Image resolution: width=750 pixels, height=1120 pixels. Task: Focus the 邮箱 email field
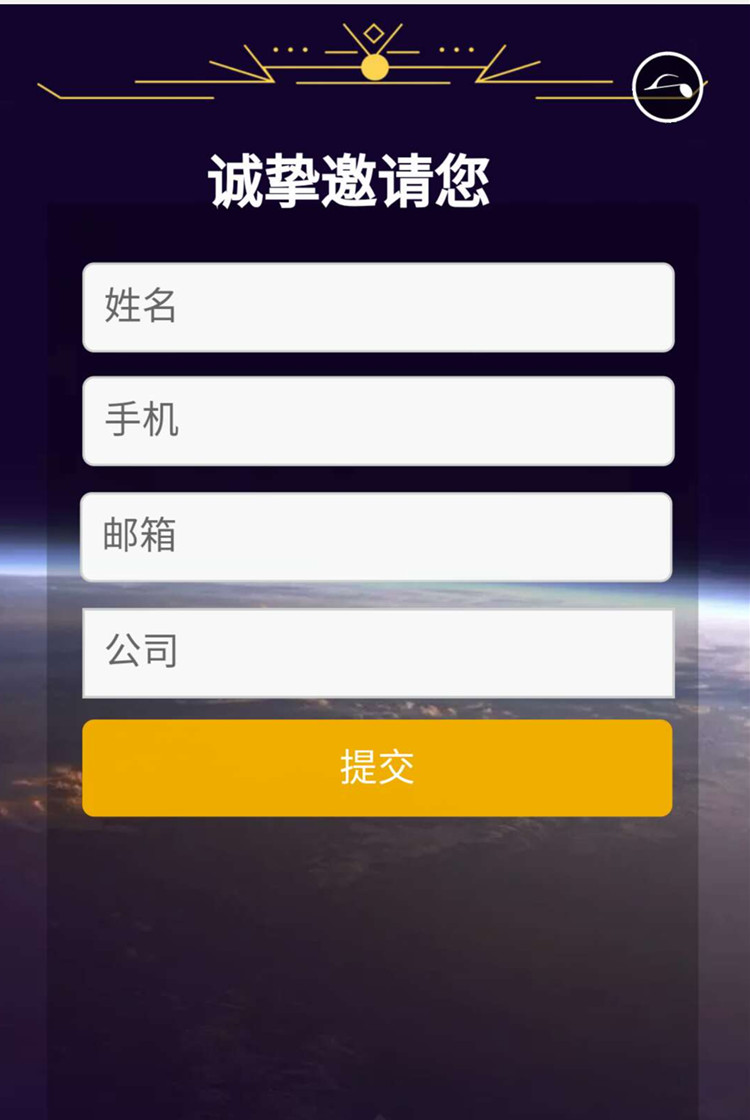(x=376, y=536)
